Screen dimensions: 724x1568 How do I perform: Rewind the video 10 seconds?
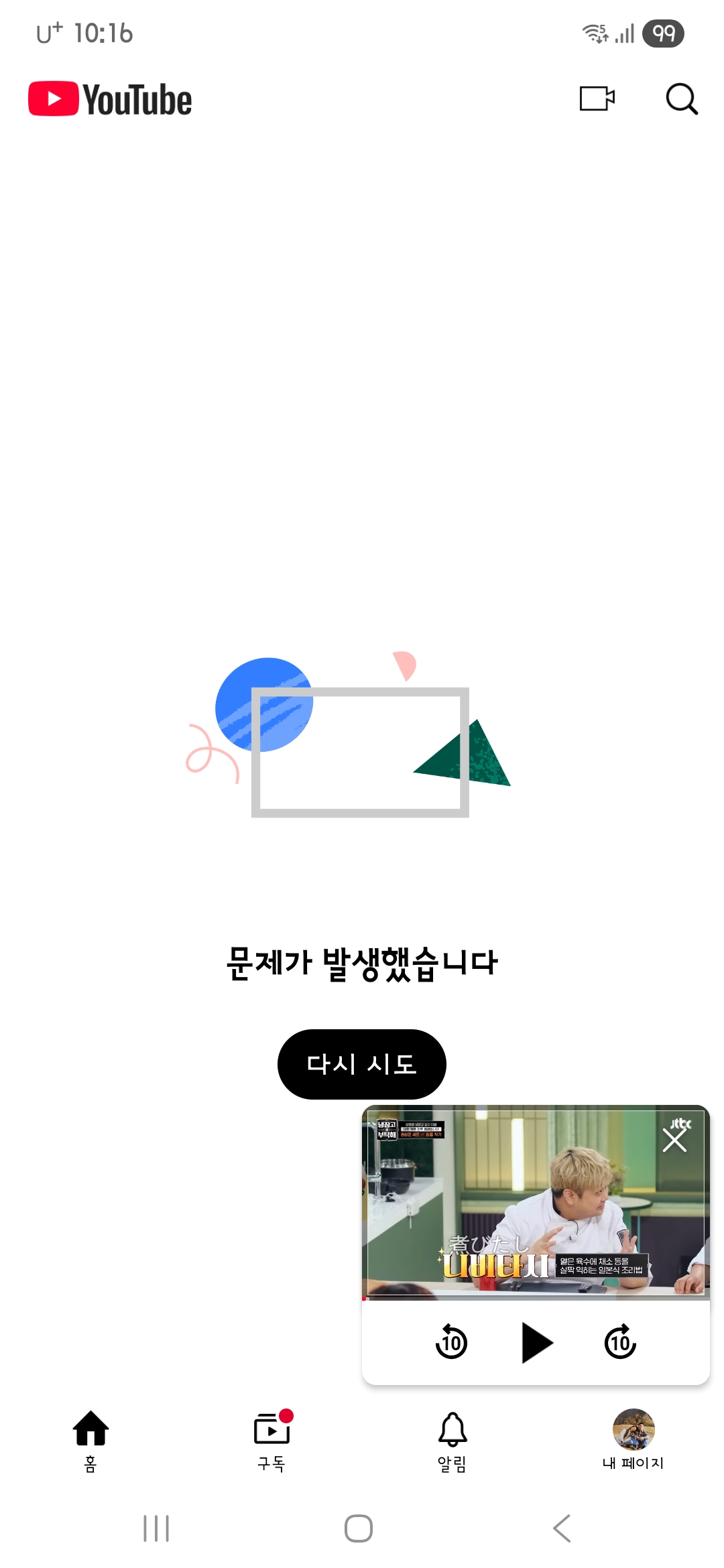451,1342
